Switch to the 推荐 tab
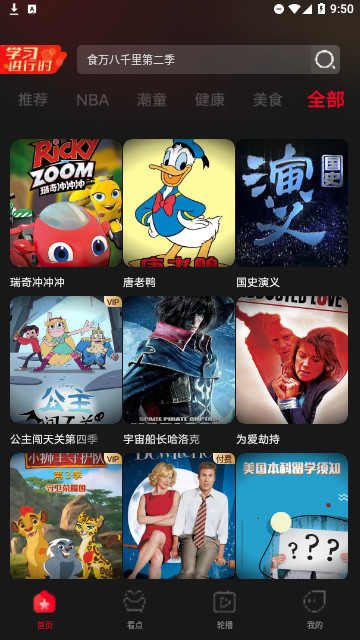 [33, 100]
